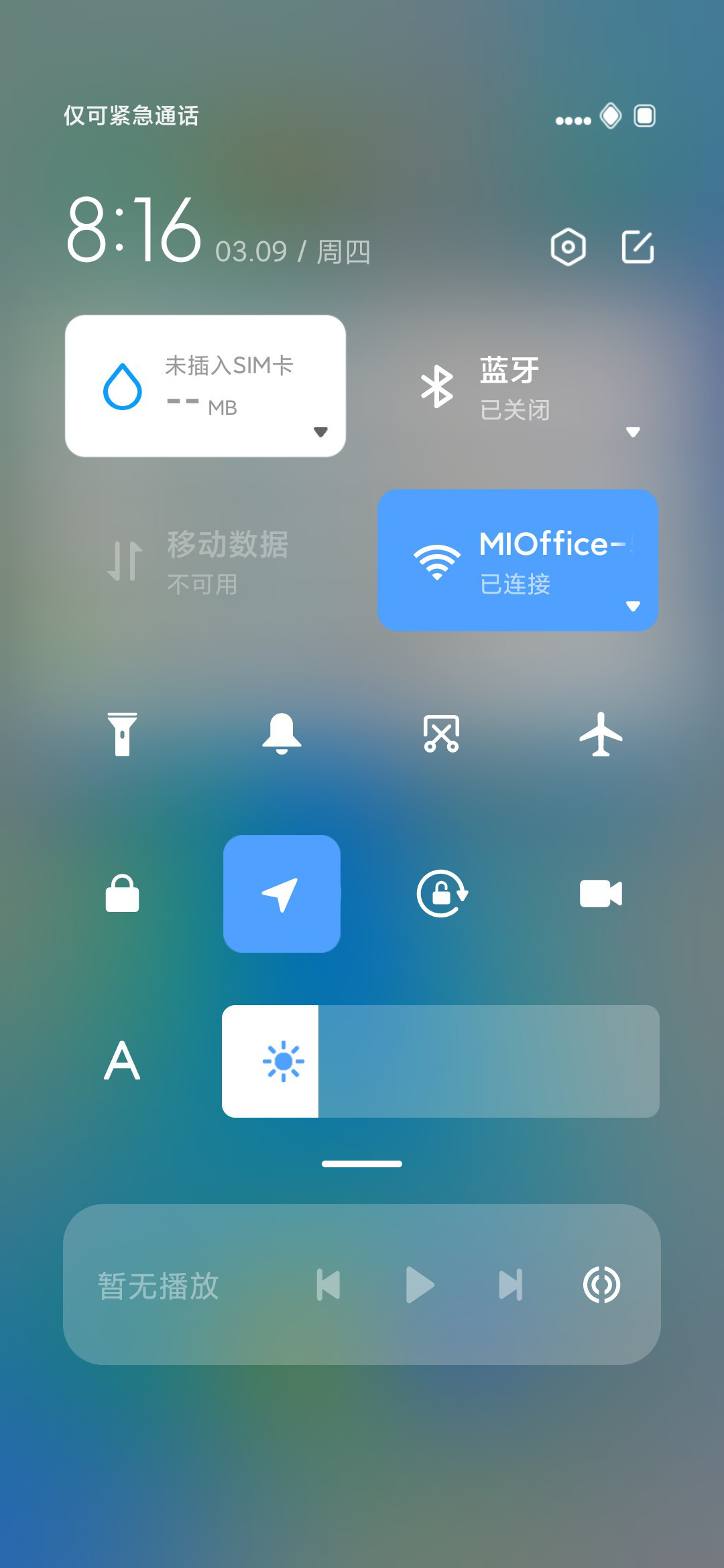Image resolution: width=724 pixels, height=1568 pixels.
Task: Take a screenshot with the scissors icon
Action: click(x=441, y=734)
